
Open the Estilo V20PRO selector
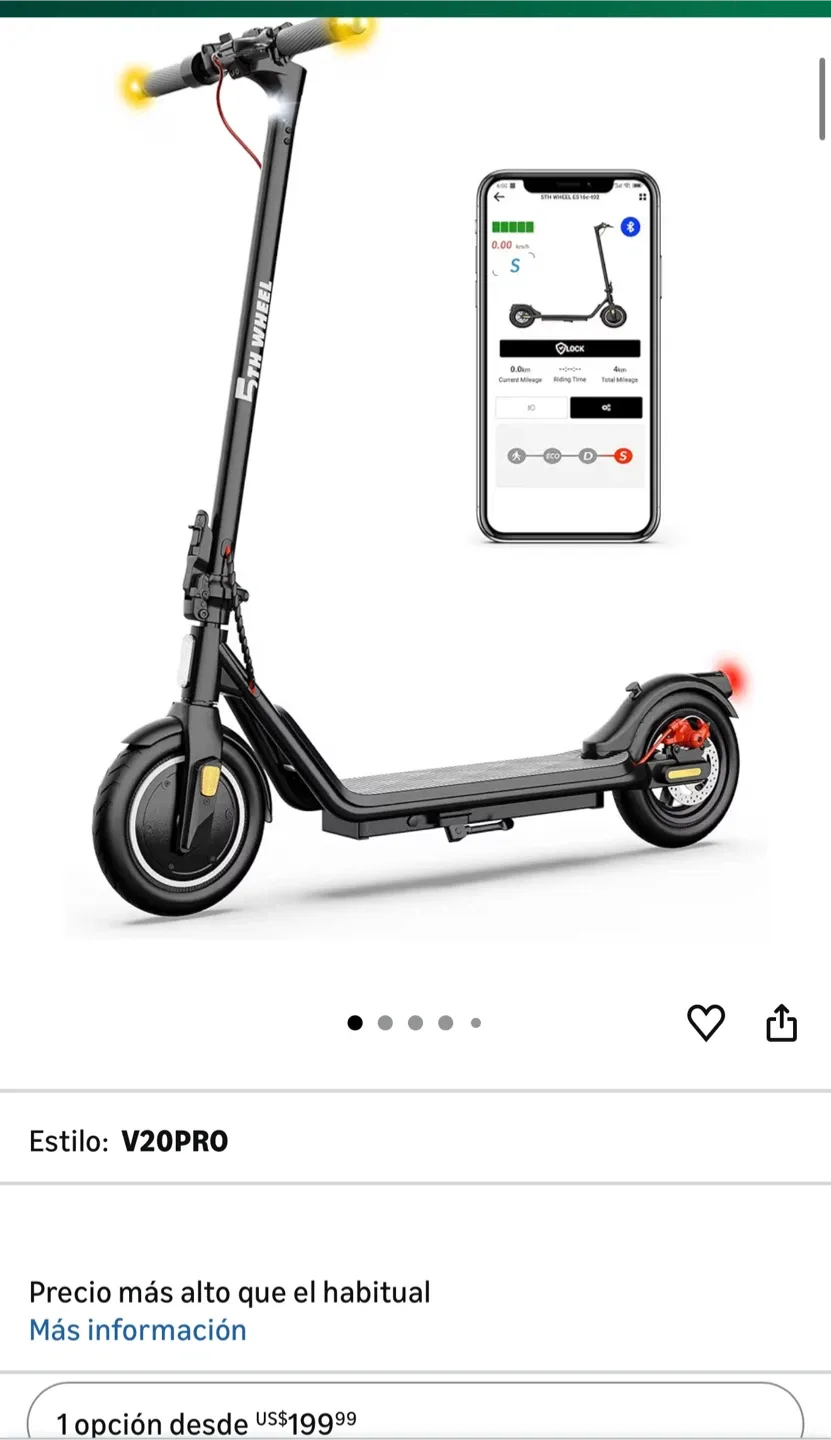tap(415, 1141)
